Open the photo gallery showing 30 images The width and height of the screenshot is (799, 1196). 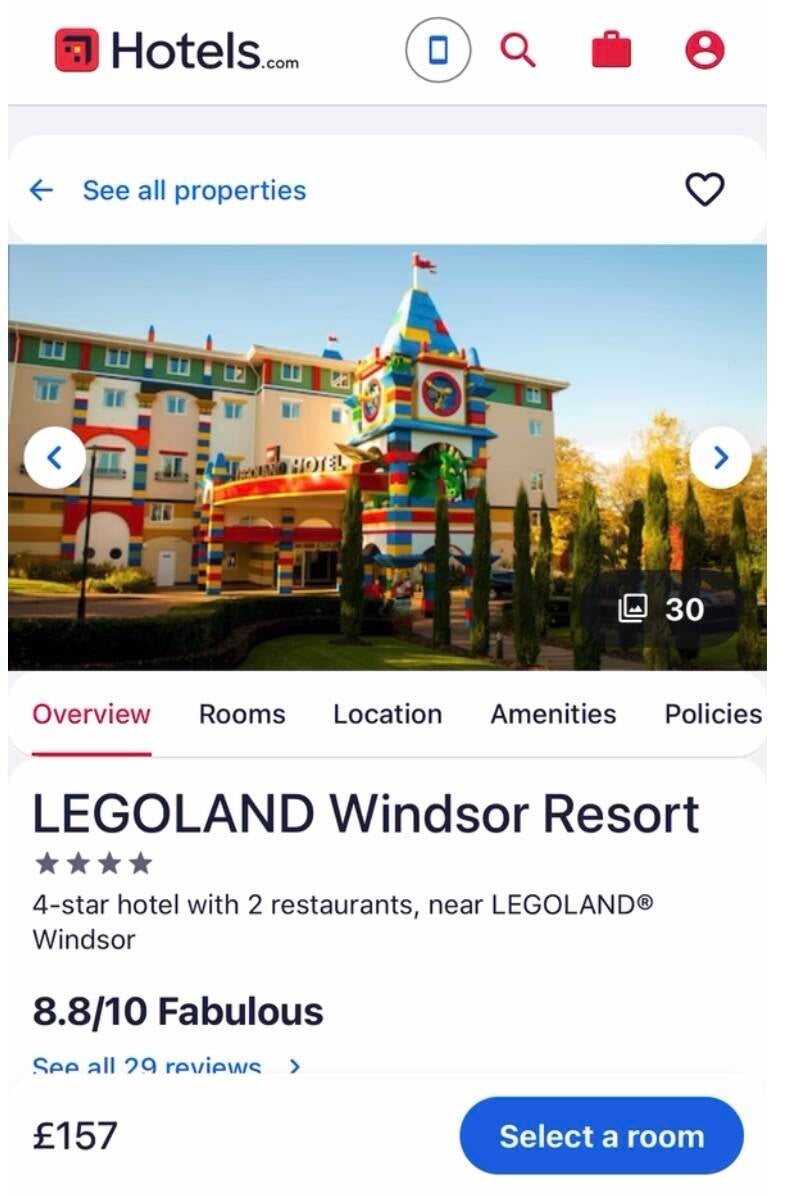coord(662,608)
